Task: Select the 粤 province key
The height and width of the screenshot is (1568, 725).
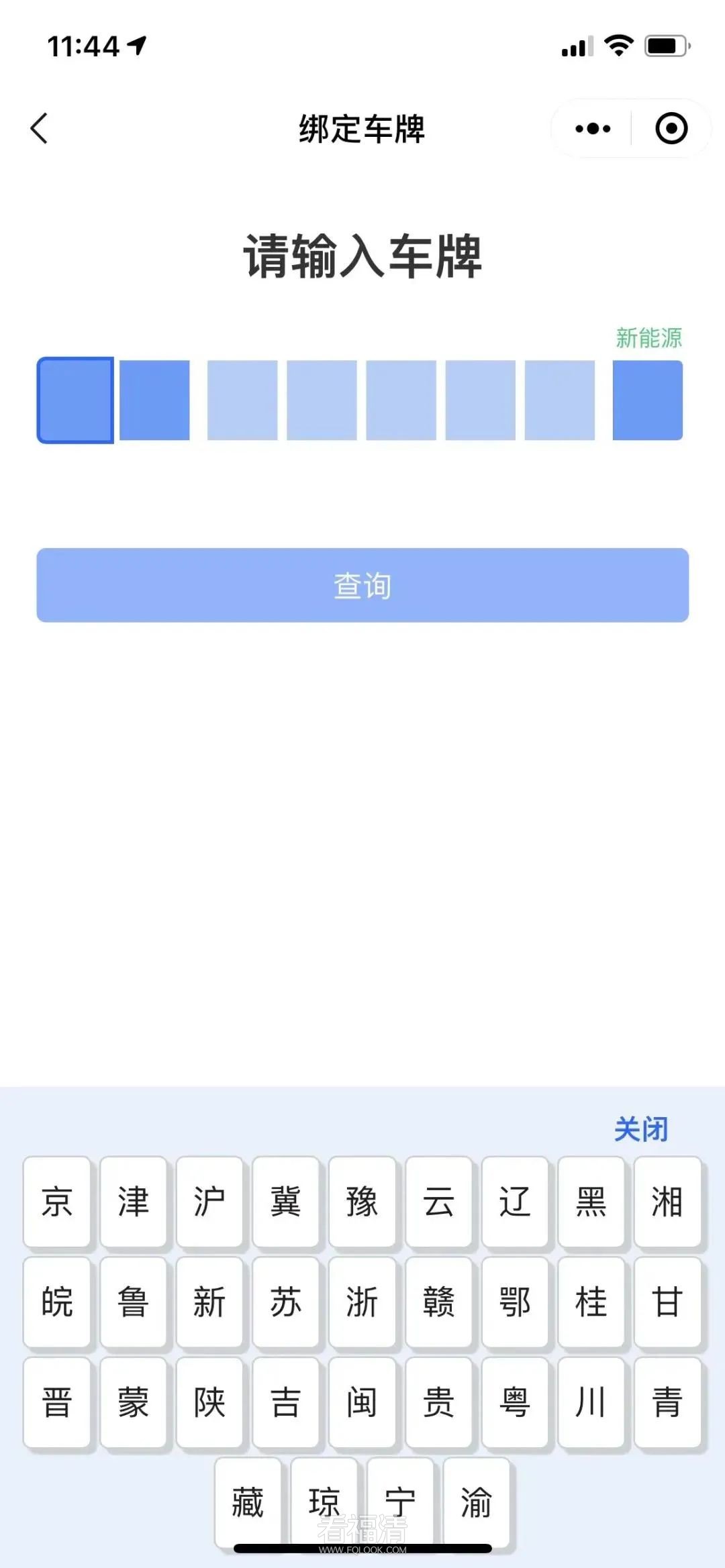Action: [x=515, y=1402]
